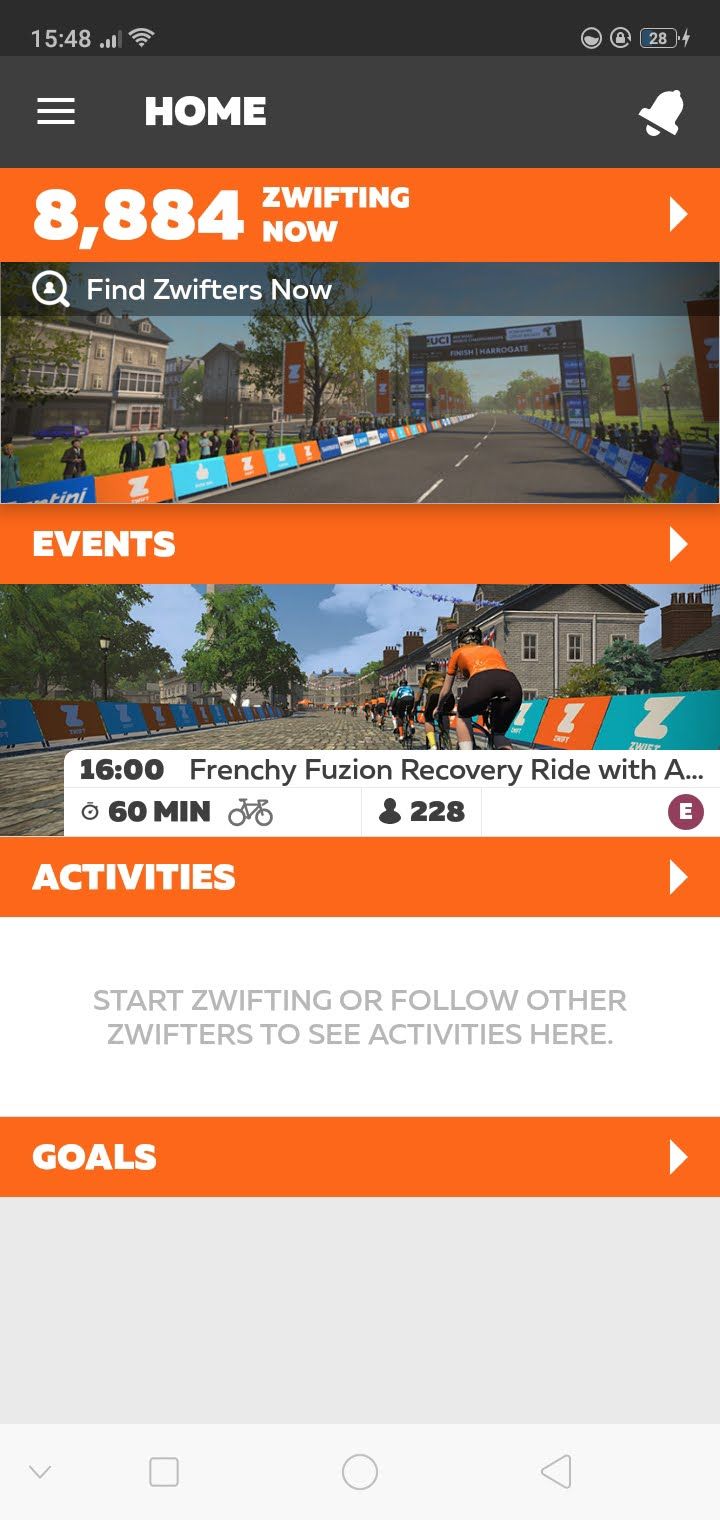This screenshot has height=1520, width=720.
Task: Tap the stopwatch icon next to 60 MIN
Action: [92, 812]
